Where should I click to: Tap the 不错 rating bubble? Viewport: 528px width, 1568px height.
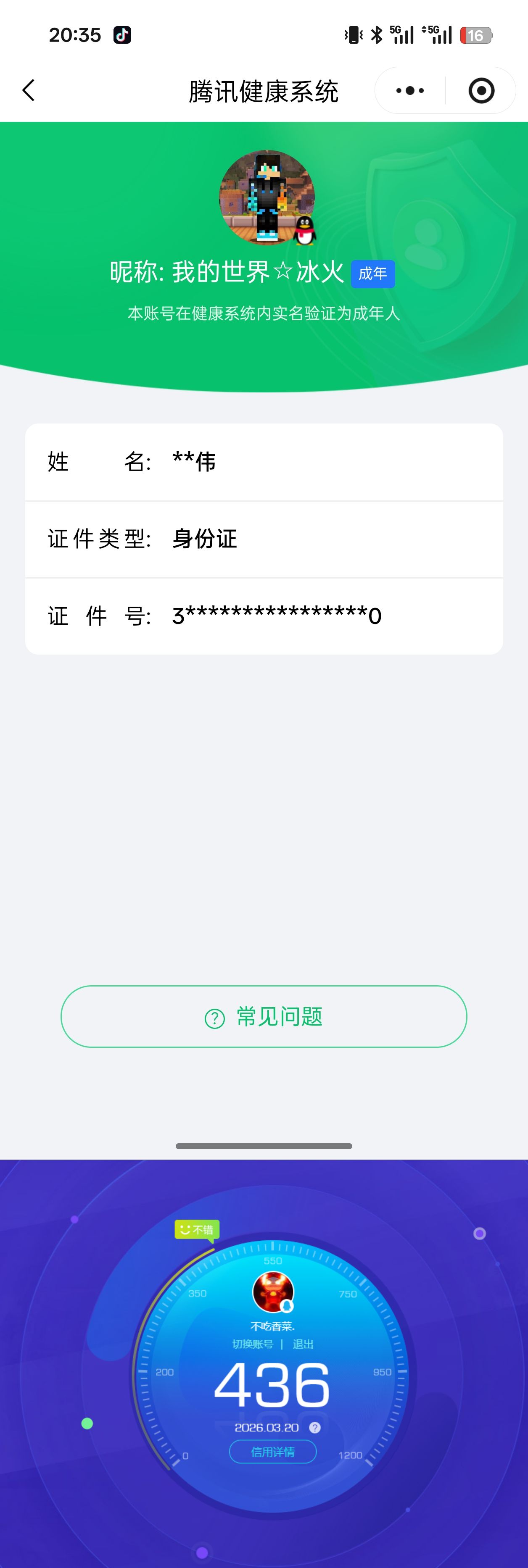(197, 1229)
